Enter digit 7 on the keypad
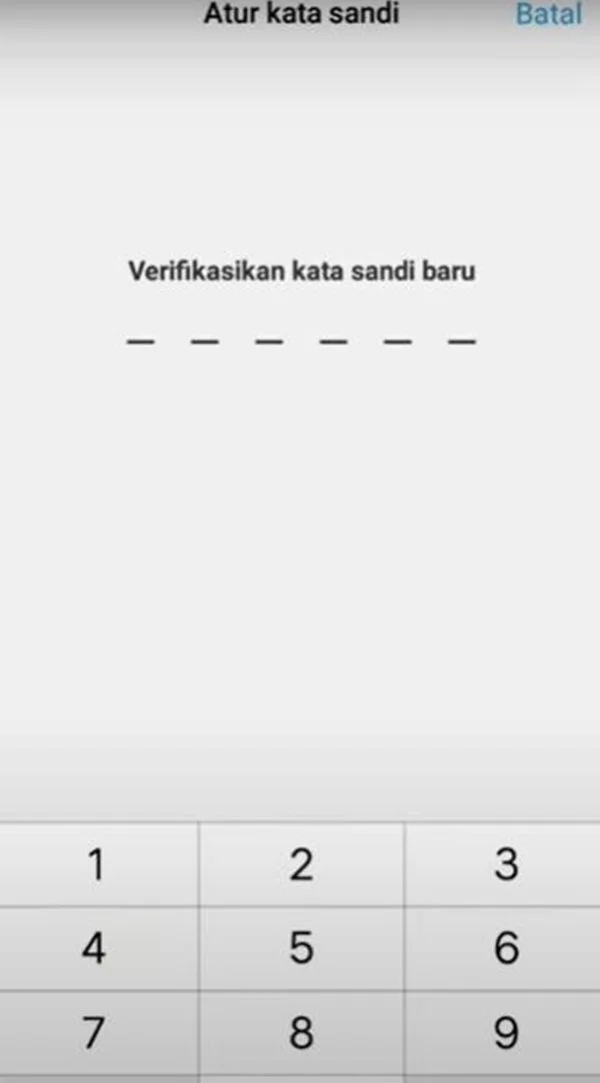Image resolution: width=600 pixels, height=1083 pixels. click(x=99, y=1033)
